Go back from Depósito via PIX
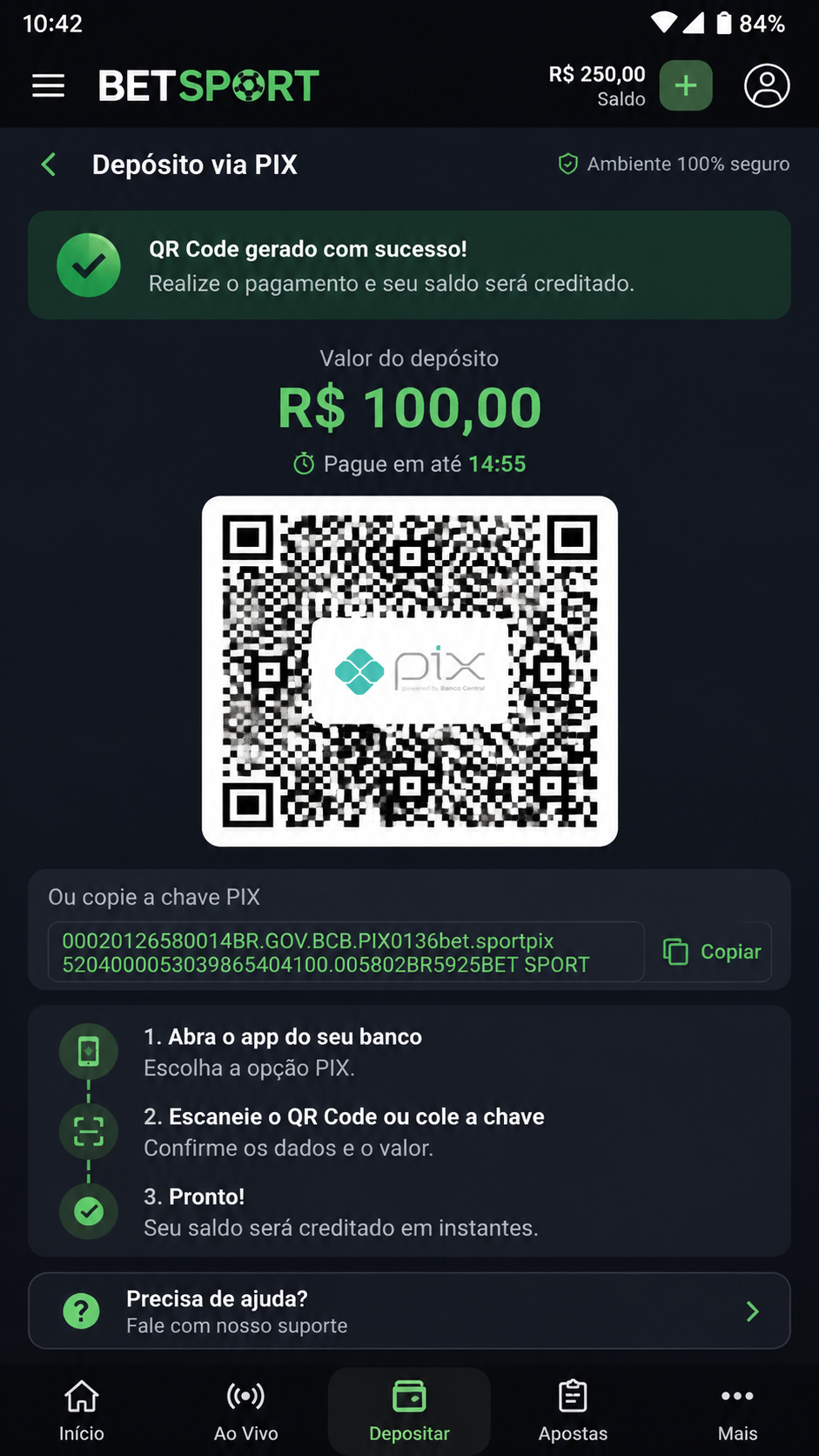Image resolution: width=819 pixels, height=1456 pixels. point(49,165)
